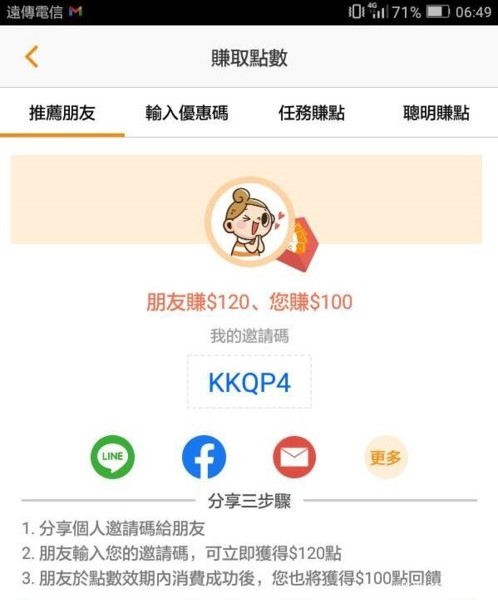Open the 更多 sharing options
This screenshot has width=498, height=600.
pyautogui.click(x=385, y=457)
